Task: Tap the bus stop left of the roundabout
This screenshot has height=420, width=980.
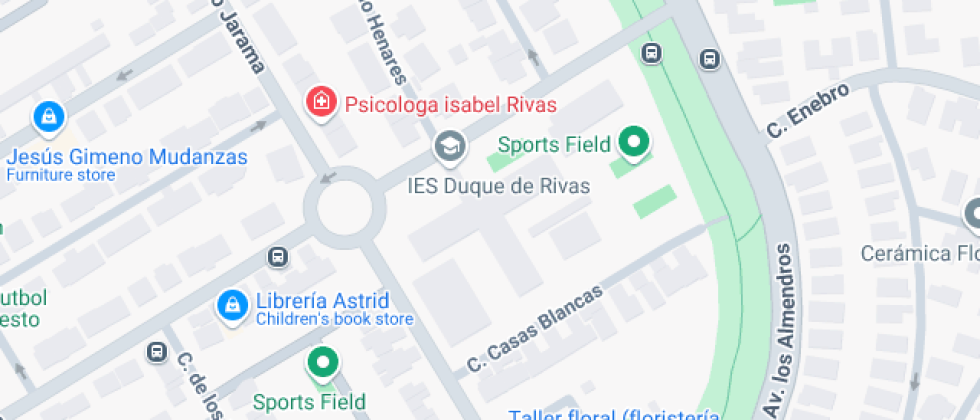Action: [278, 257]
